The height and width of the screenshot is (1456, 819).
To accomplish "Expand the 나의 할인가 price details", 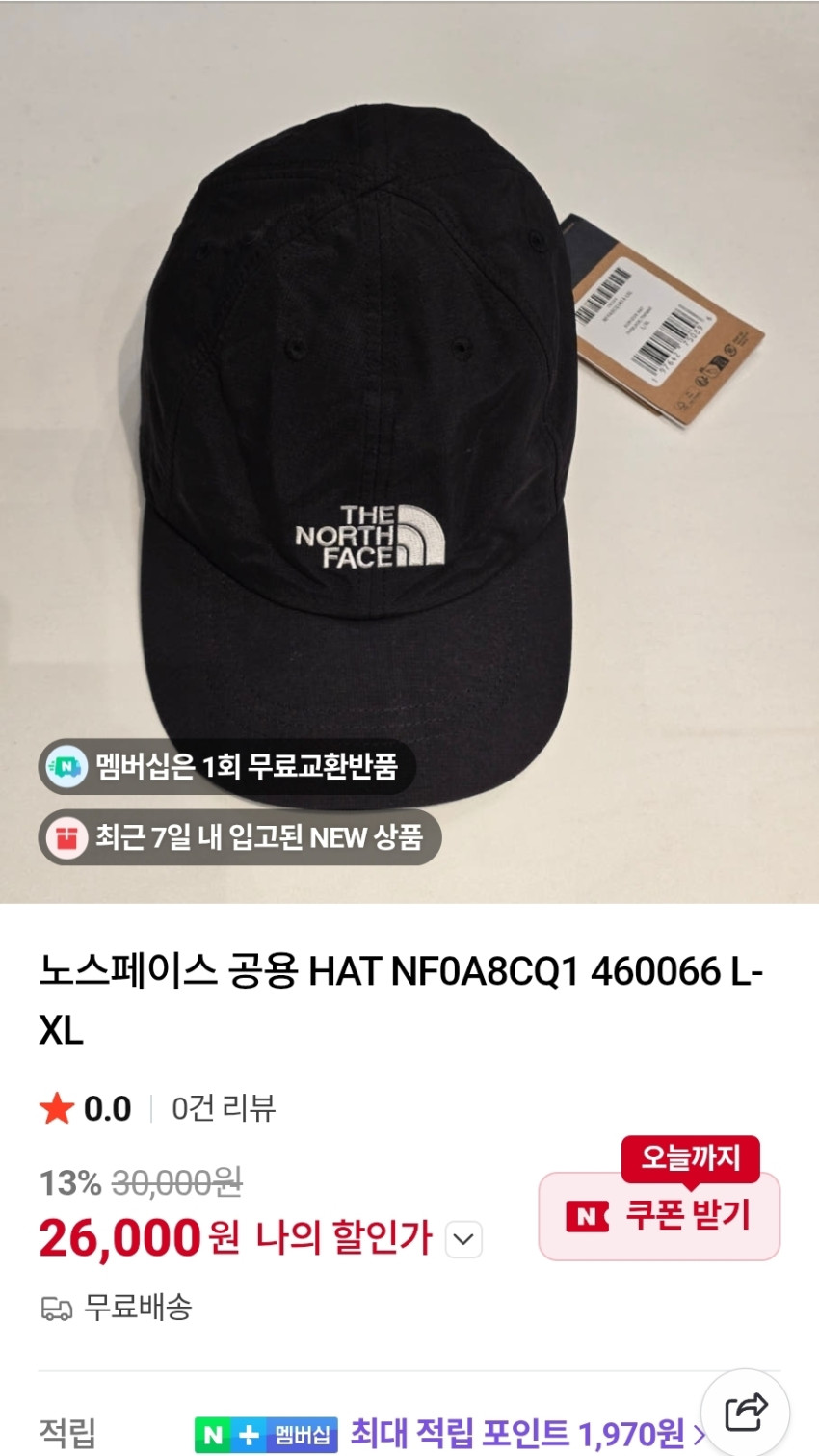I will coord(463,1239).
